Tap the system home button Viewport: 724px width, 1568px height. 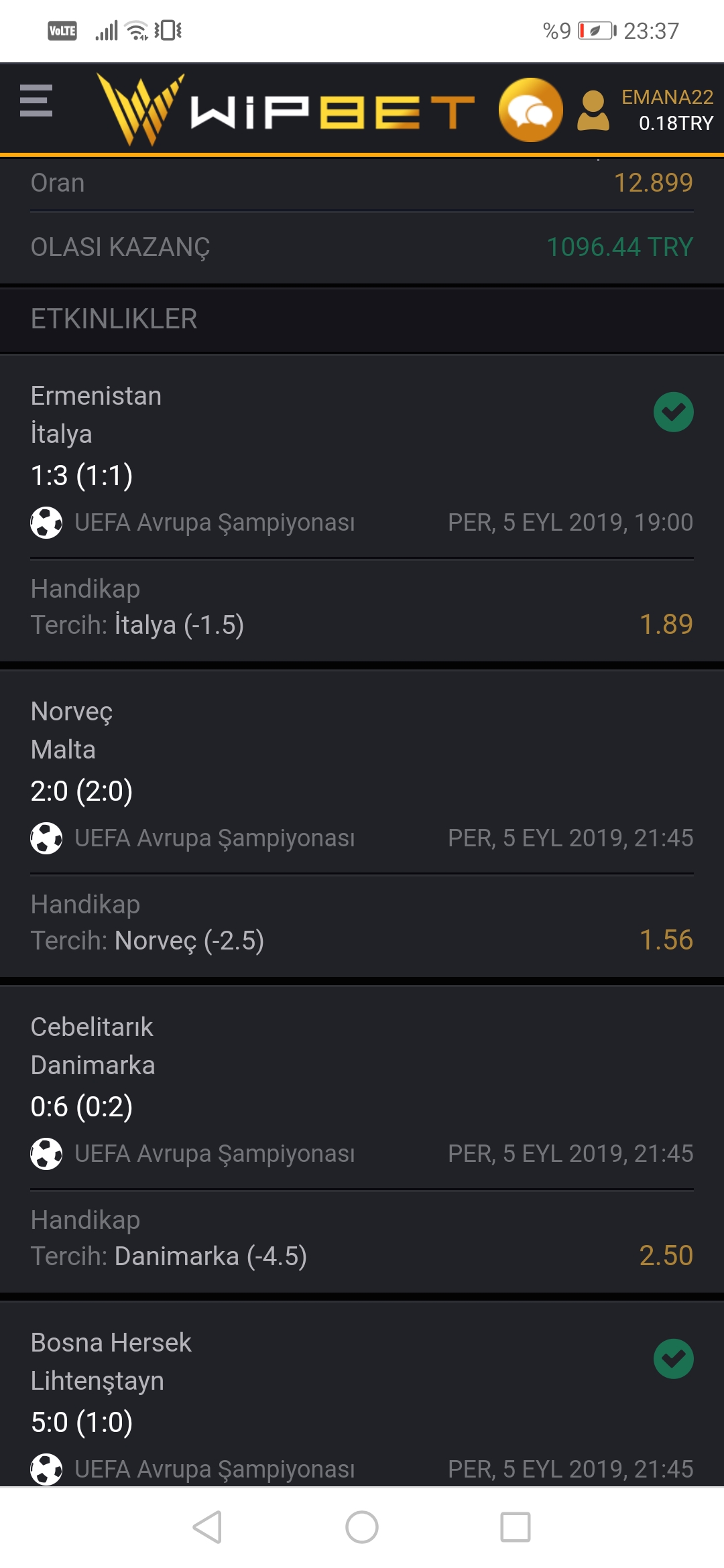tap(362, 1527)
